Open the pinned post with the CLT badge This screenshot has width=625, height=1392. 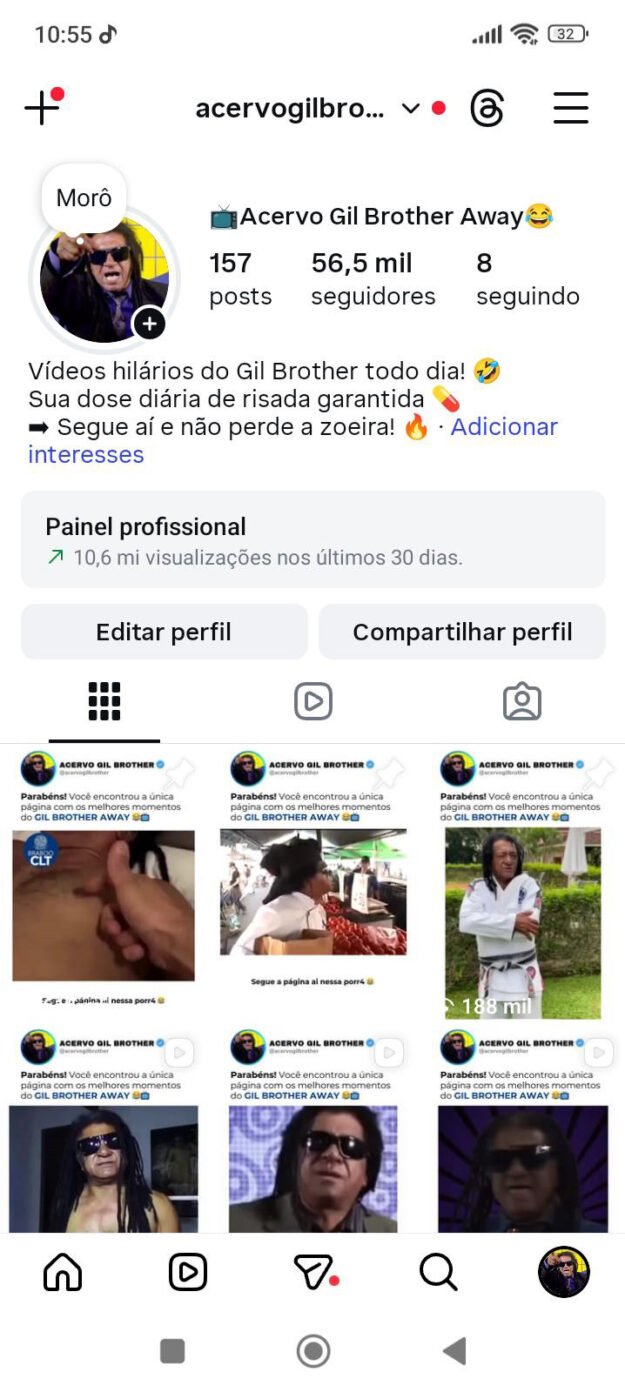click(x=104, y=885)
